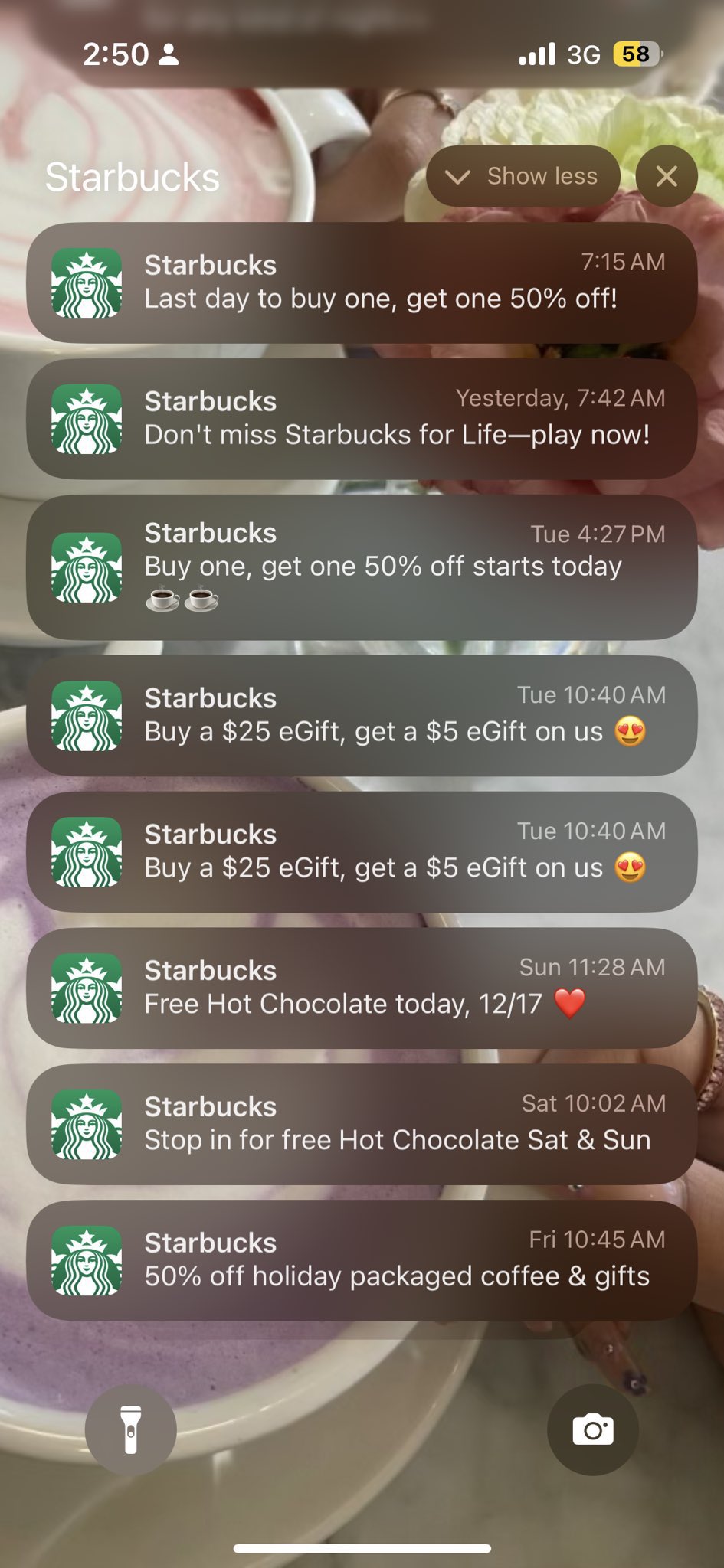
Task: Launch the camera from lock screen
Action: (x=592, y=1429)
